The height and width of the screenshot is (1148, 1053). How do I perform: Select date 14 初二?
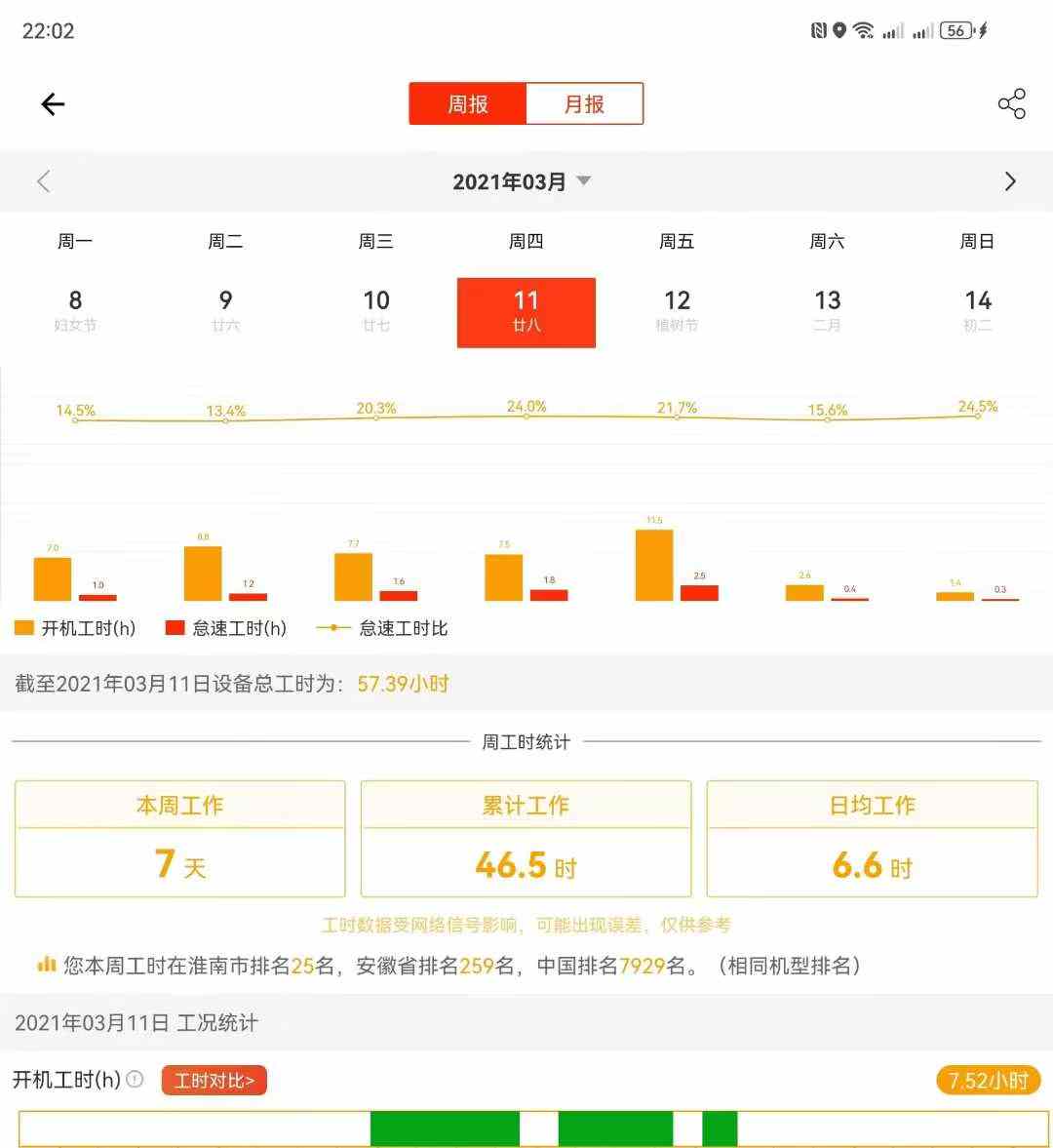977,310
